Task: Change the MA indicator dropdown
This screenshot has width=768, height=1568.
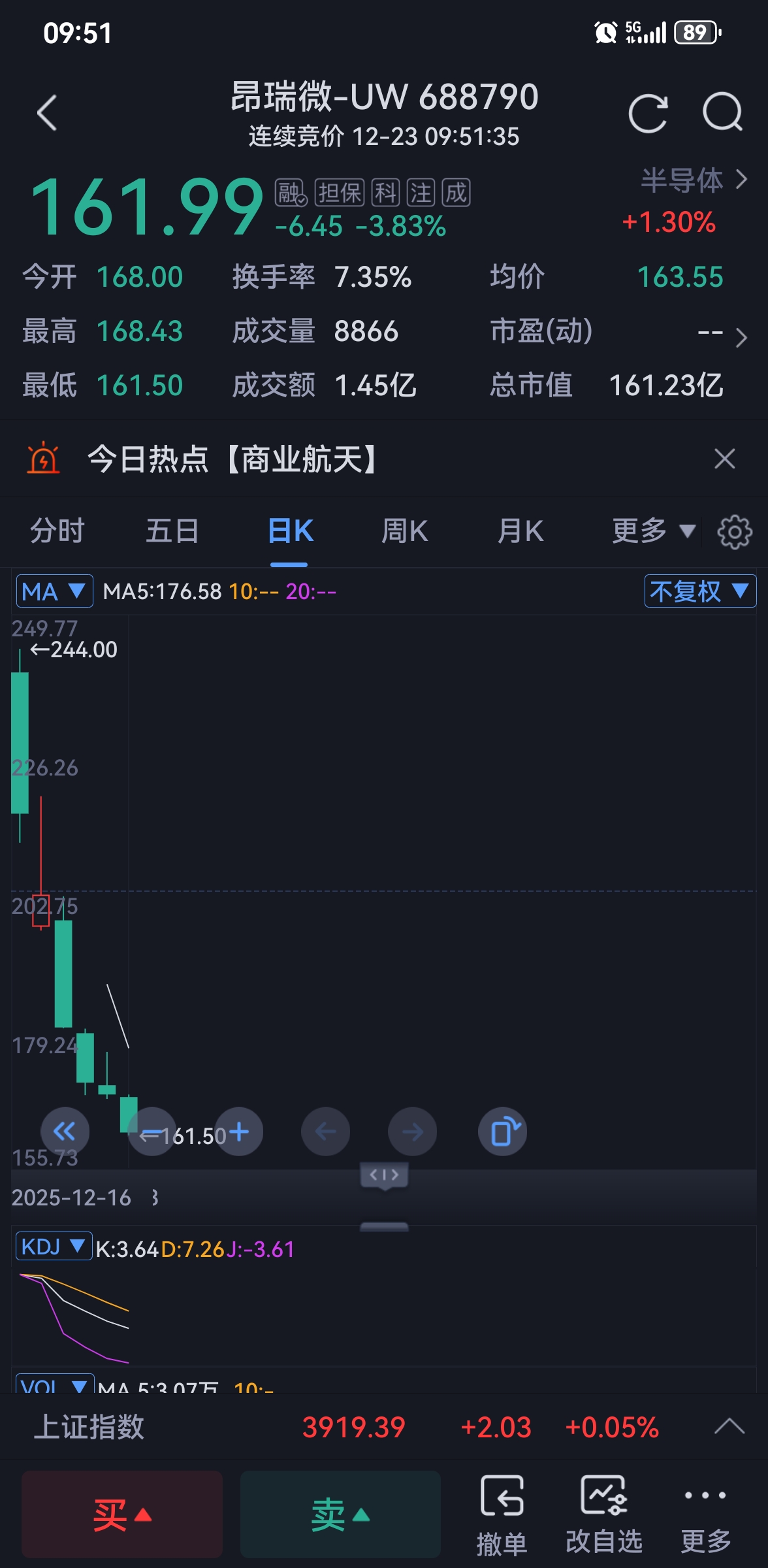Action: click(x=54, y=591)
